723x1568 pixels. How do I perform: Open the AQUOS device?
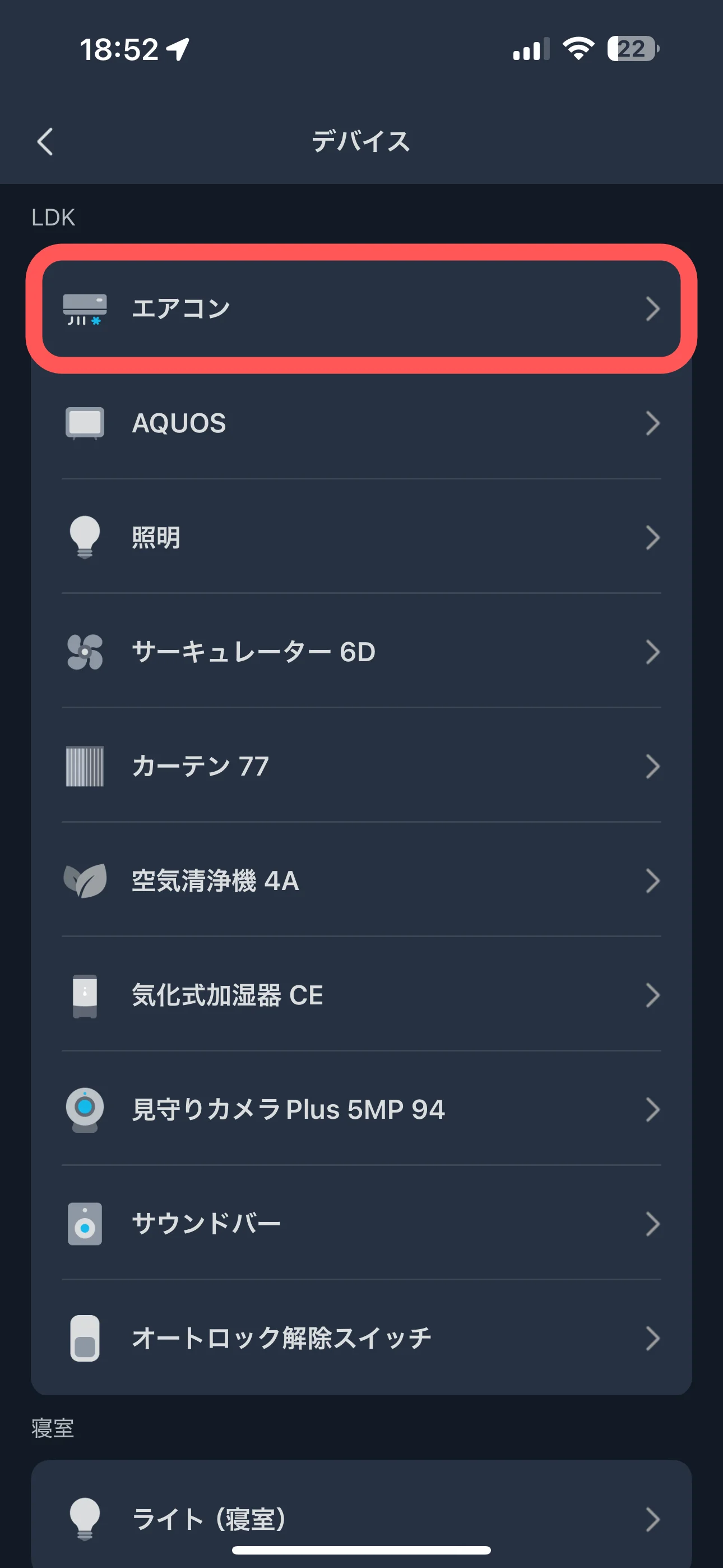click(361, 423)
